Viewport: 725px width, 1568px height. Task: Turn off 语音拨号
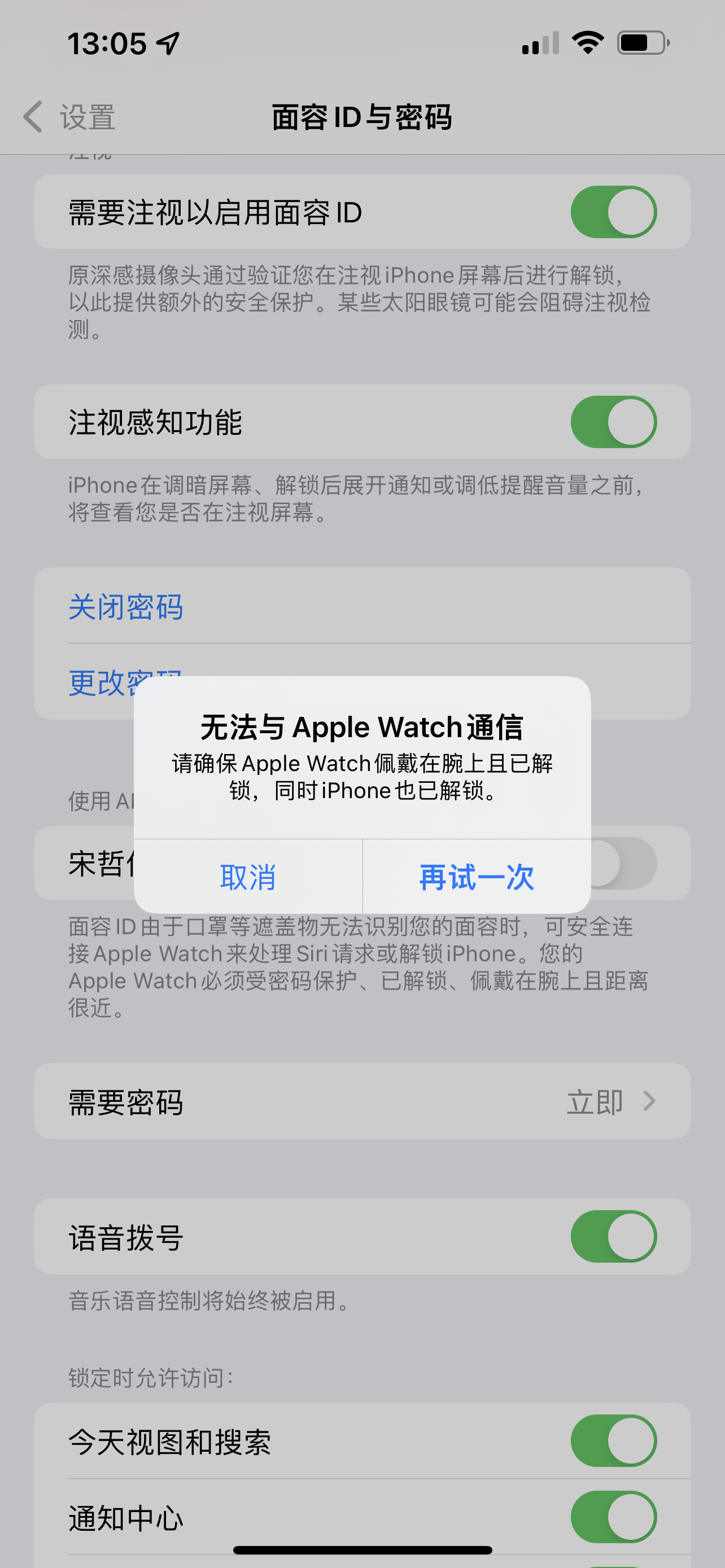(x=613, y=1236)
